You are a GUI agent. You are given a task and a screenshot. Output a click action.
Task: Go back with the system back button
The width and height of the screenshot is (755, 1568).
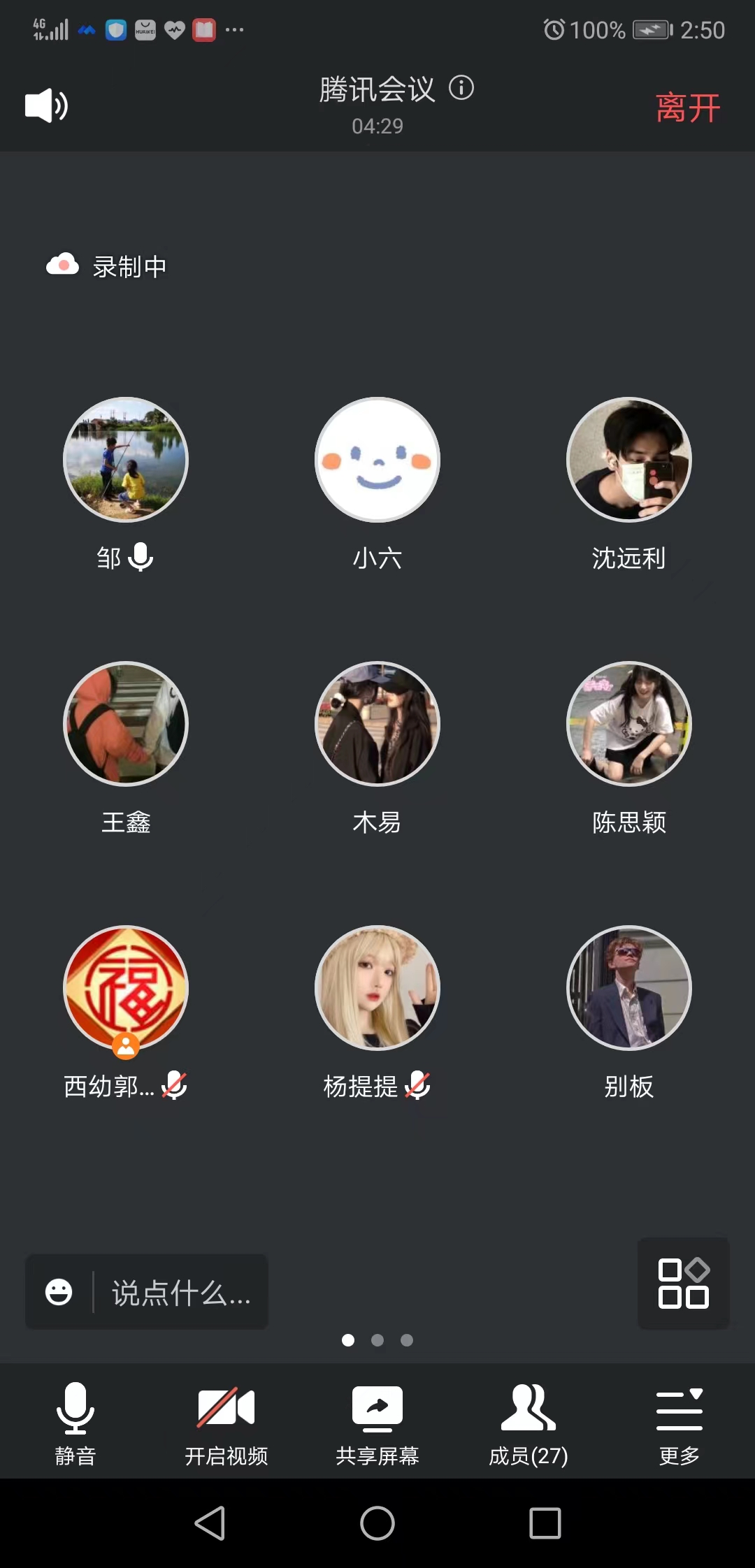210,1523
